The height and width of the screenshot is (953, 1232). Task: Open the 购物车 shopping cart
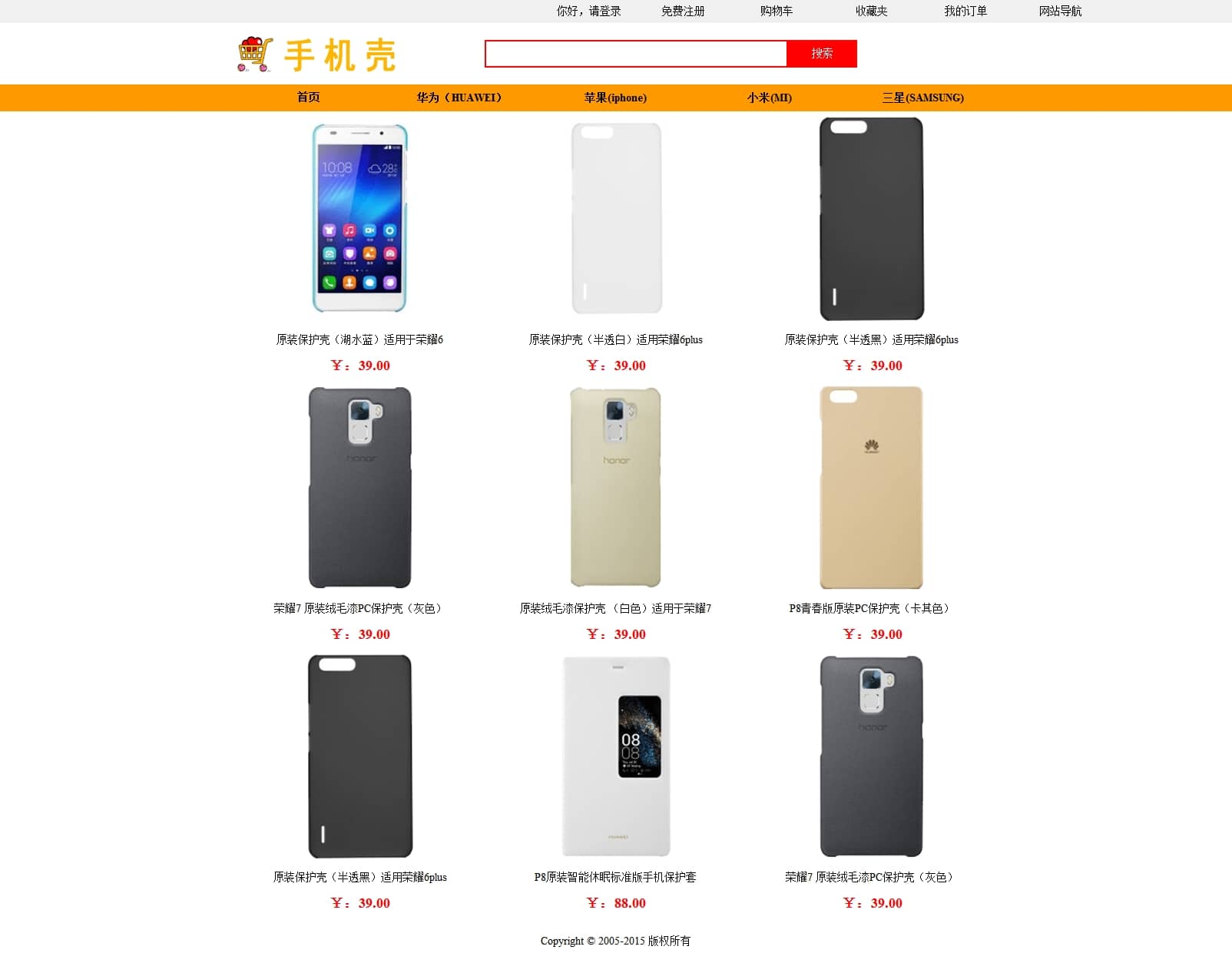click(776, 12)
